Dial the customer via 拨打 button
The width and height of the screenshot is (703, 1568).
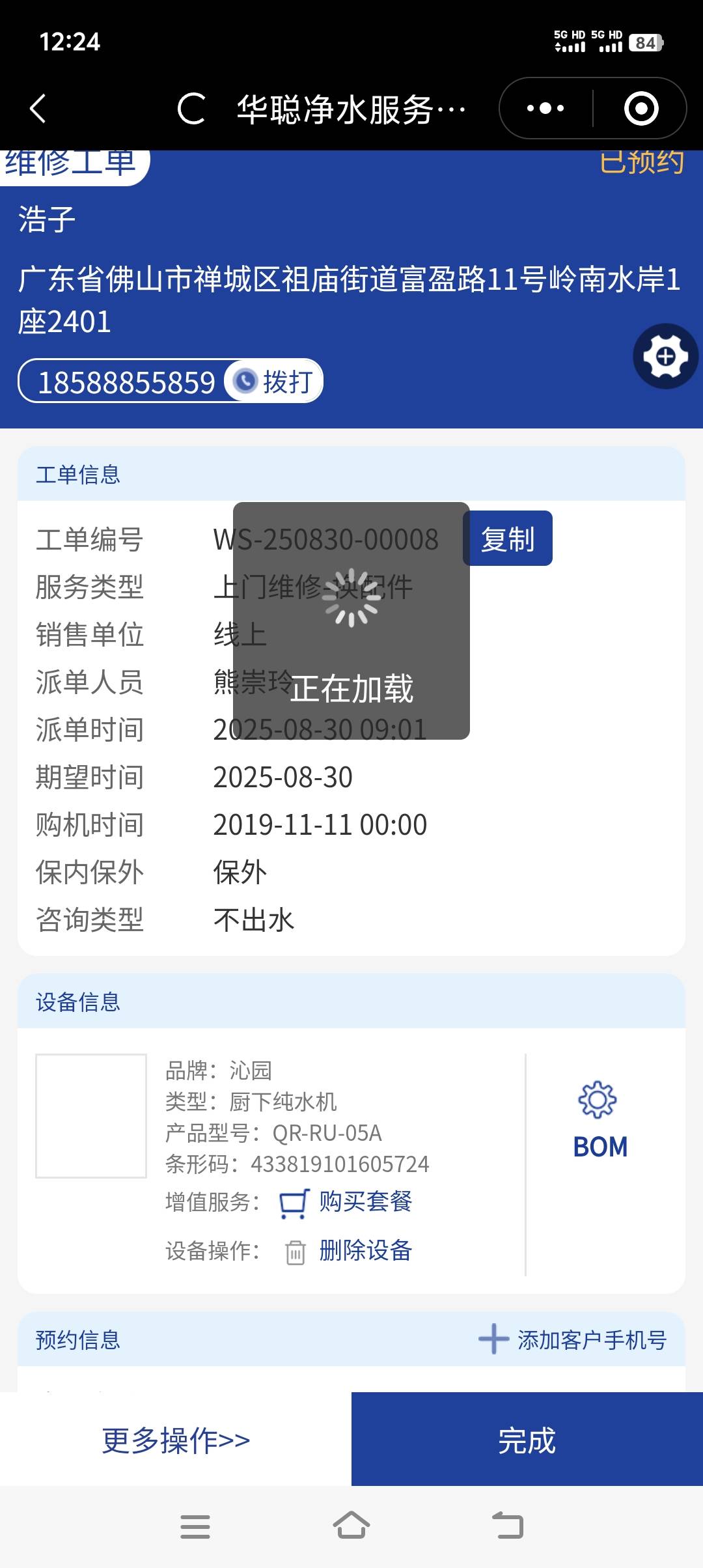point(275,382)
